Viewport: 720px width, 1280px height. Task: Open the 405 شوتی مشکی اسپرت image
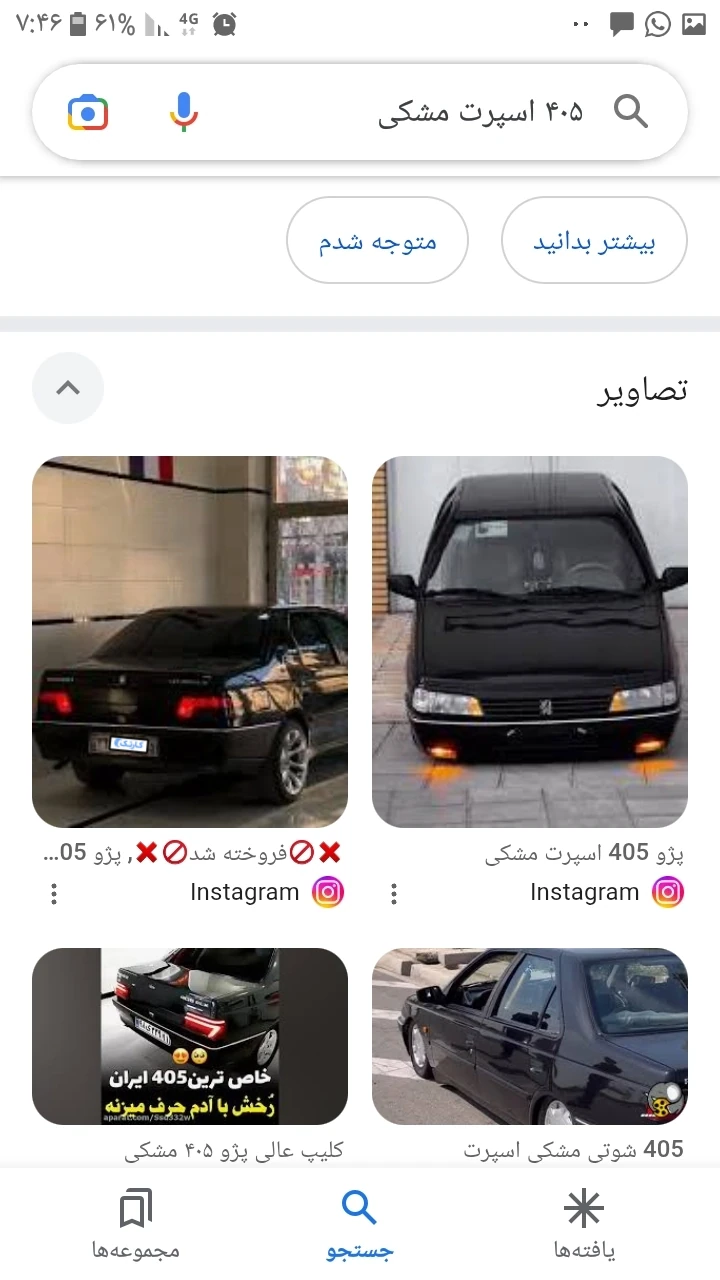530,1036
